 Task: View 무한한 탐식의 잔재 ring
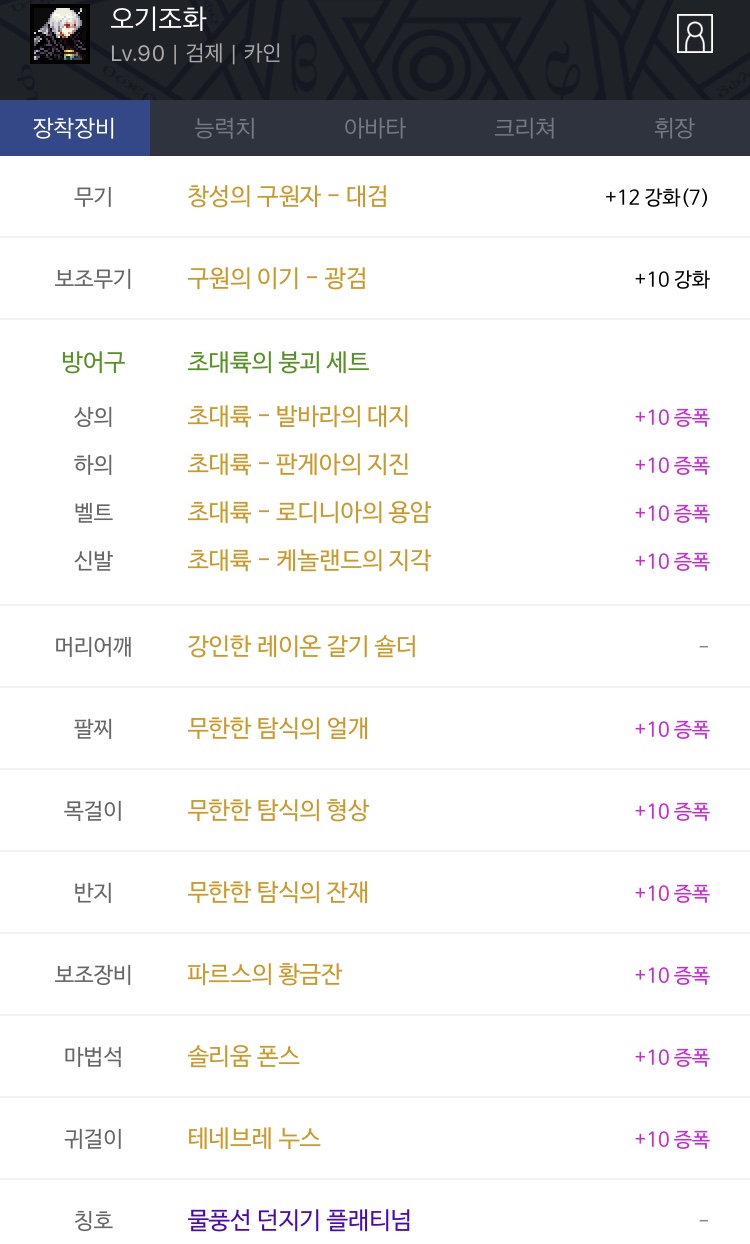coord(278,893)
